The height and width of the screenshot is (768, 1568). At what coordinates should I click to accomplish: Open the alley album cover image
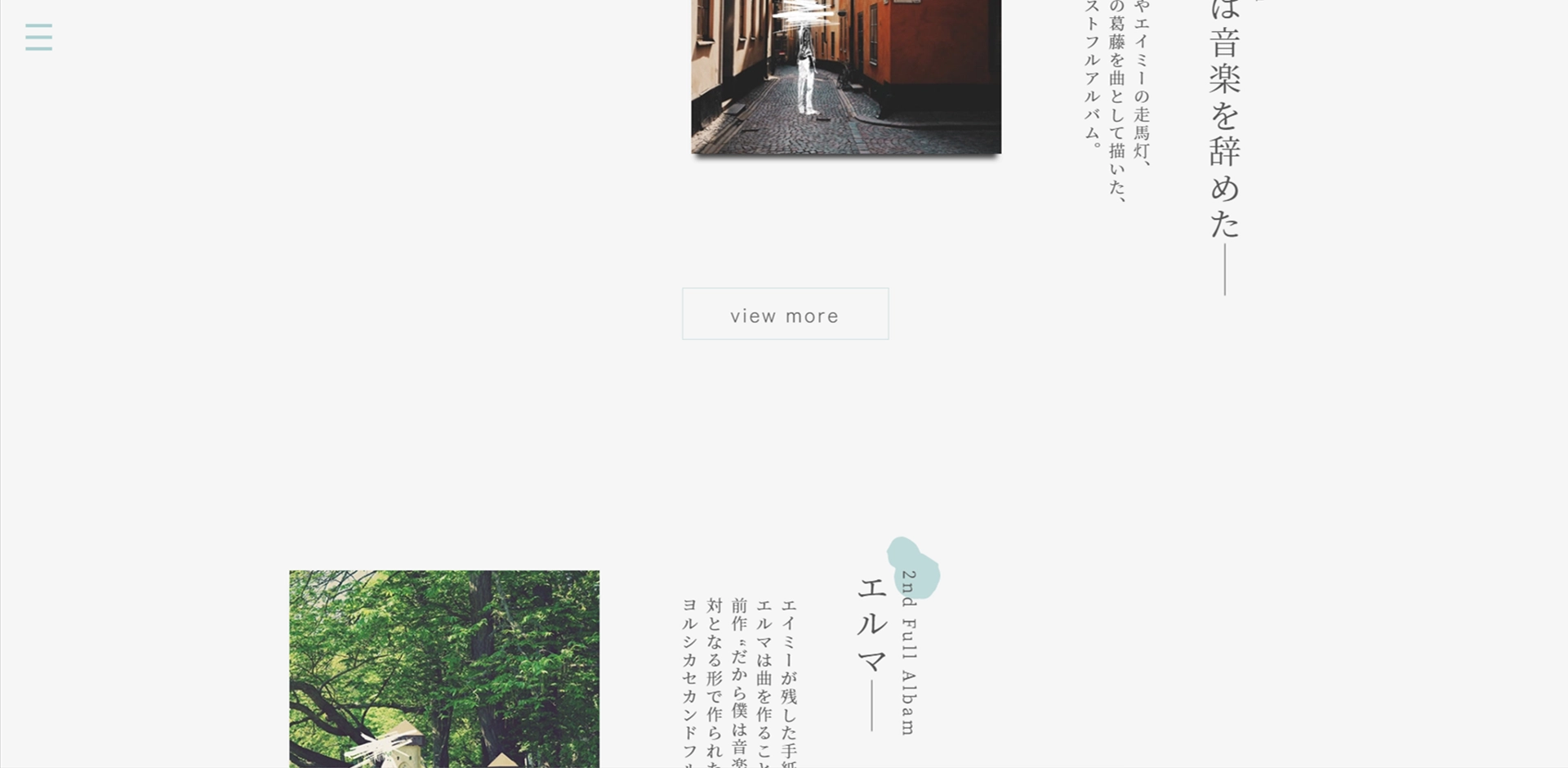coord(846,76)
